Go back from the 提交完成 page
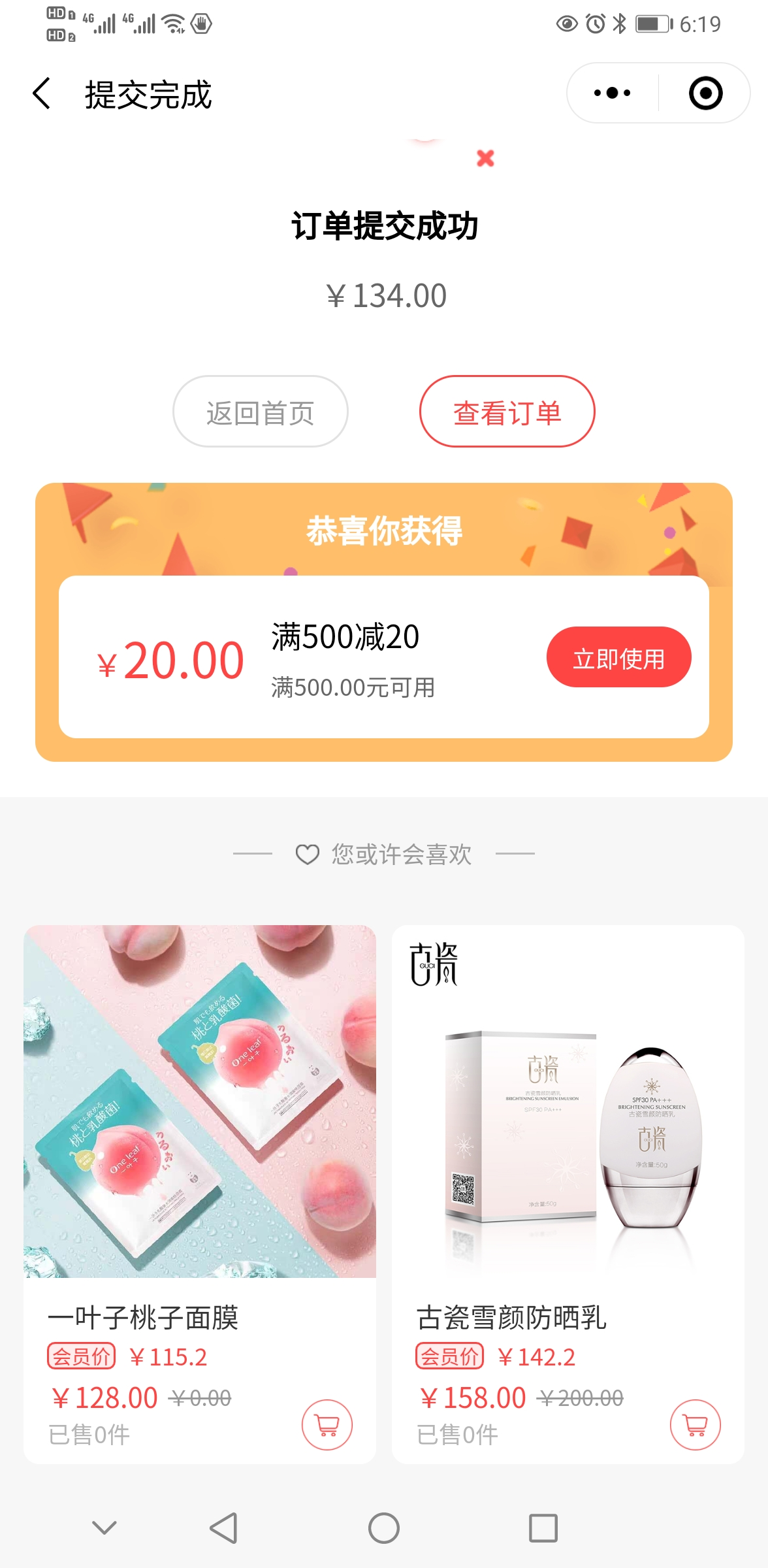Viewport: 768px width, 1568px height. (42, 93)
